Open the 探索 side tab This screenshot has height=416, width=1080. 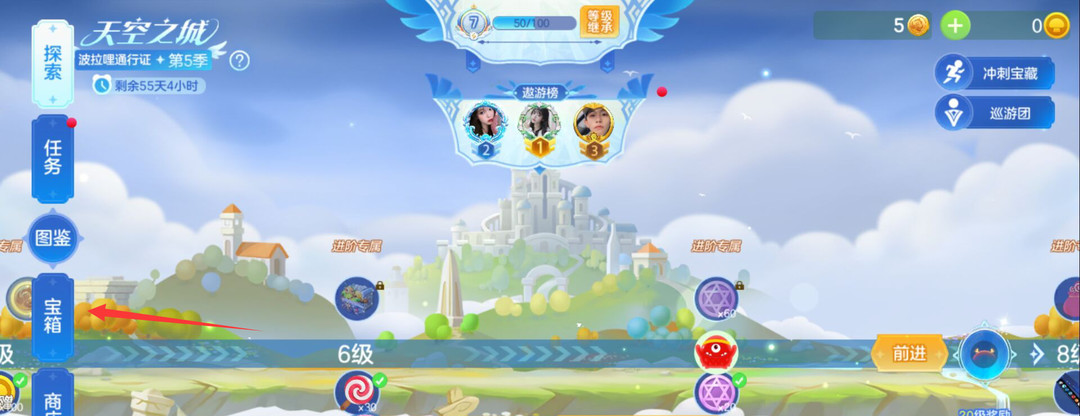tap(53, 61)
